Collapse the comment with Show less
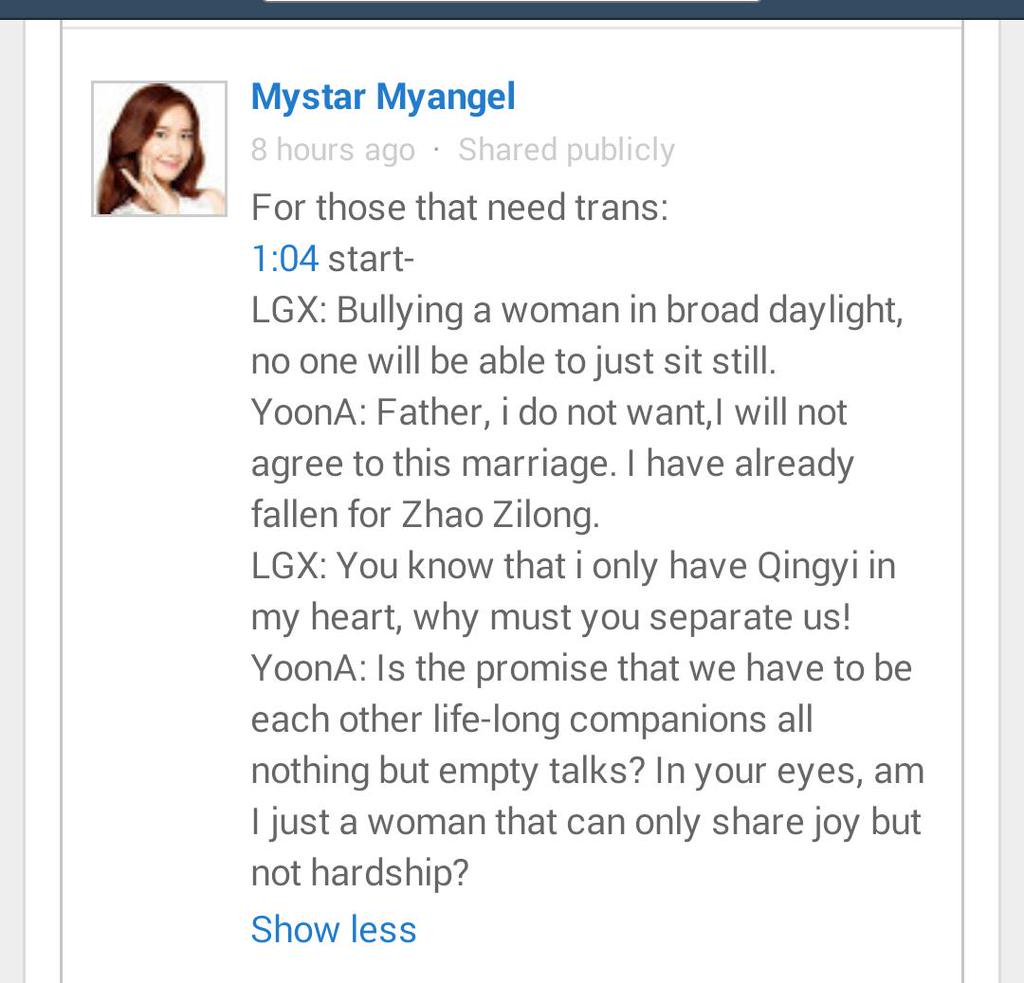 (x=333, y=929)
